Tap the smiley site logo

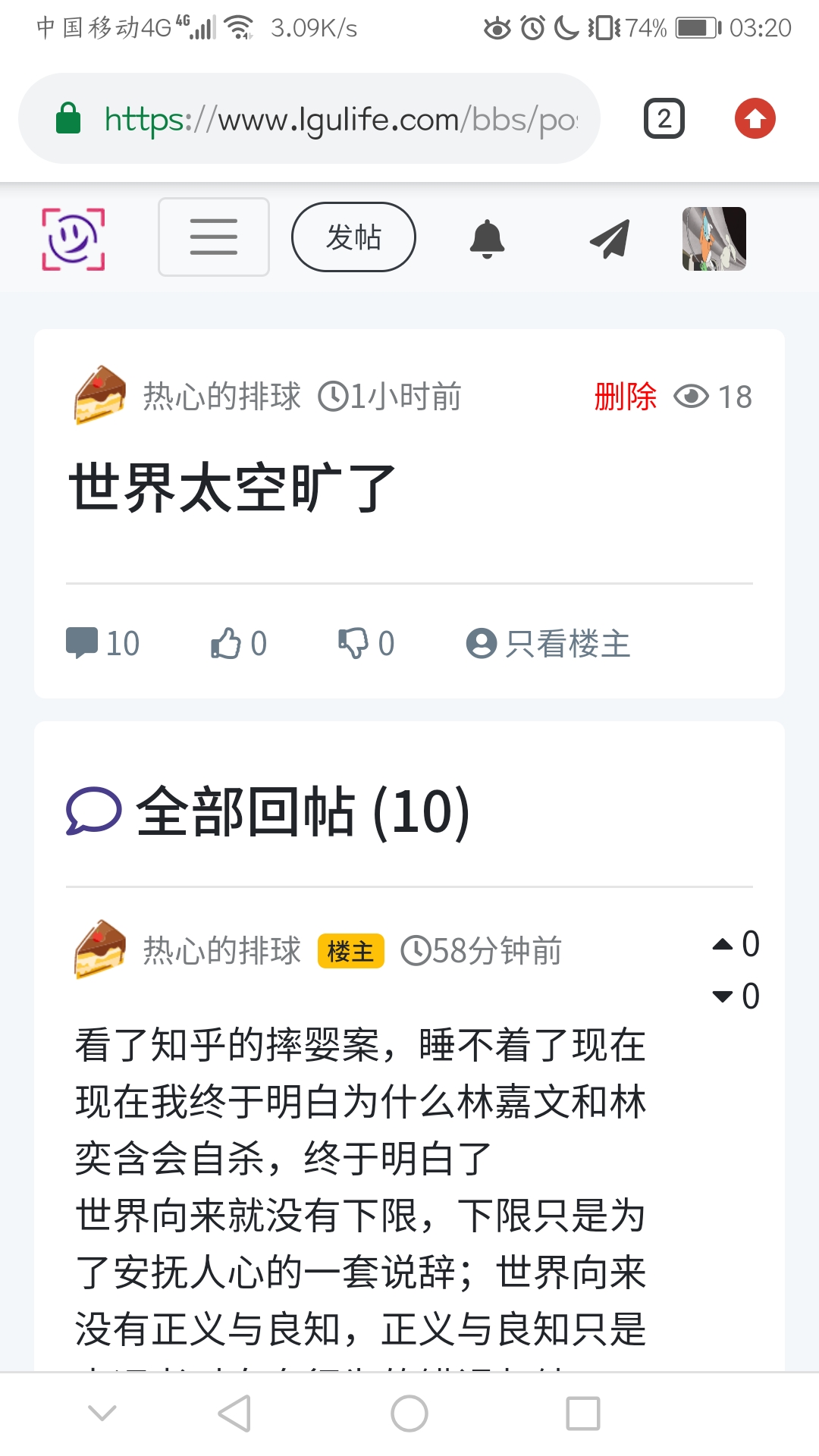(74, 238)
